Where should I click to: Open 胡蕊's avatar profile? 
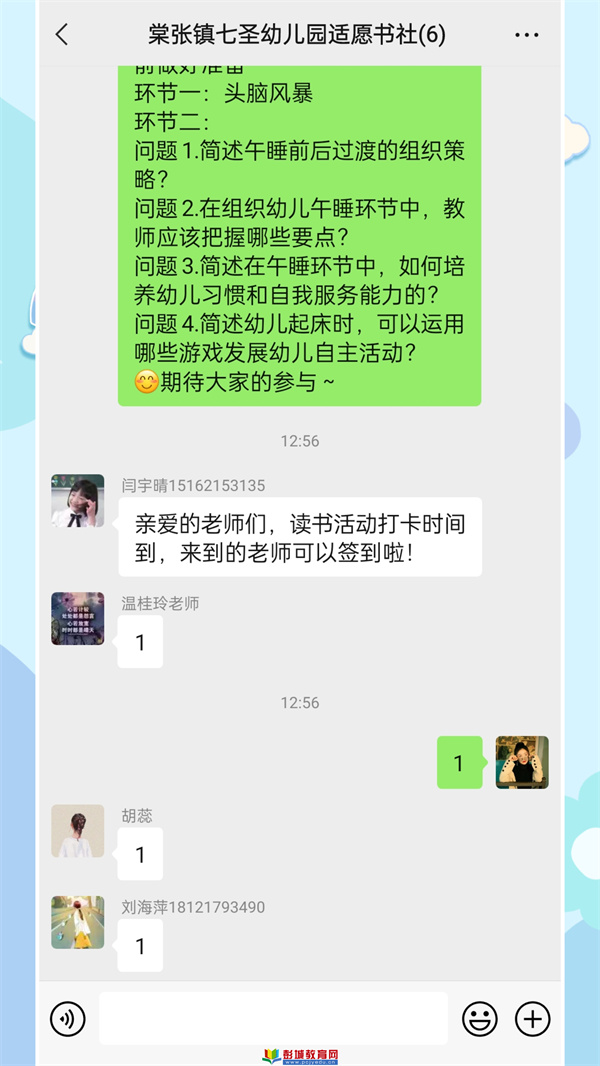[x=78, y=831]
